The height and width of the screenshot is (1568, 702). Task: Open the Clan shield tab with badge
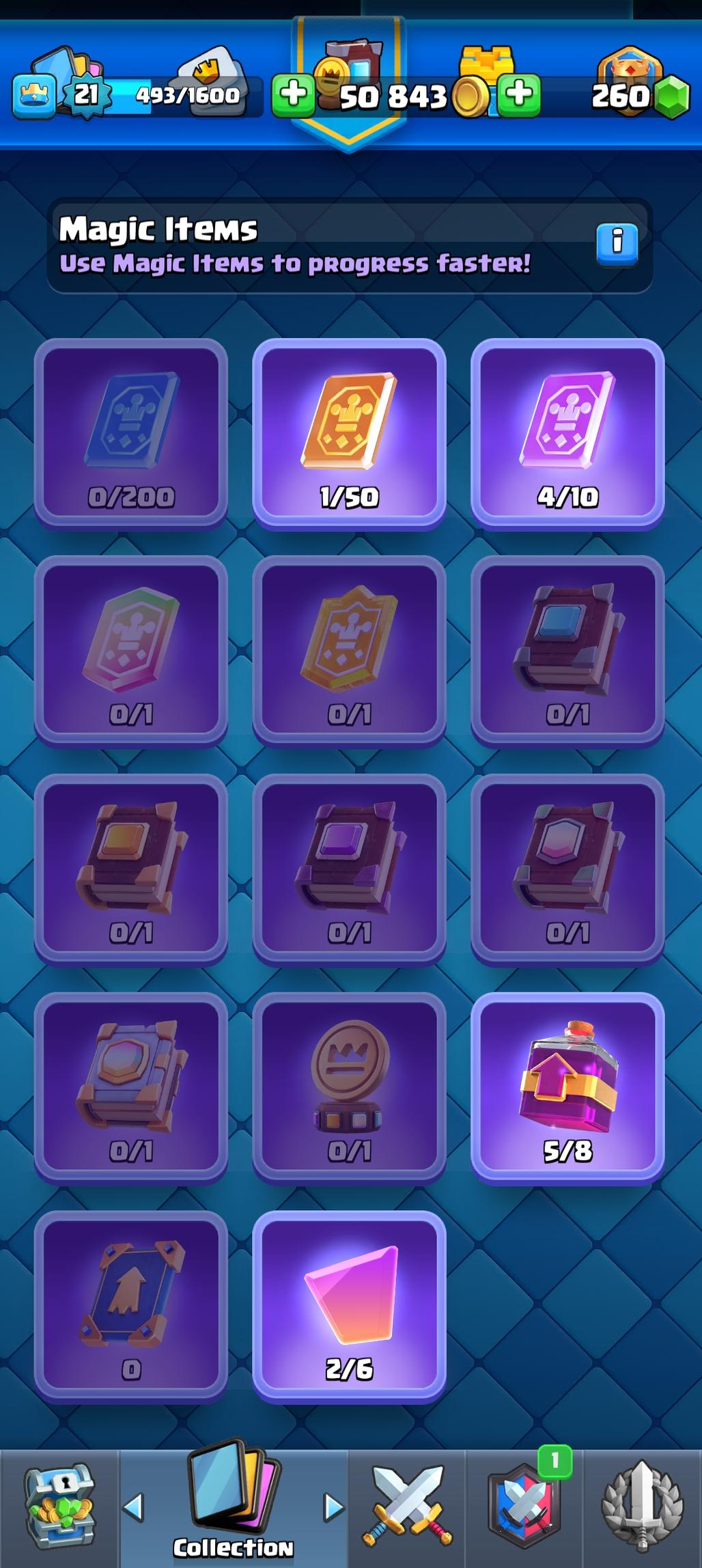click(x=524, y=1507)
